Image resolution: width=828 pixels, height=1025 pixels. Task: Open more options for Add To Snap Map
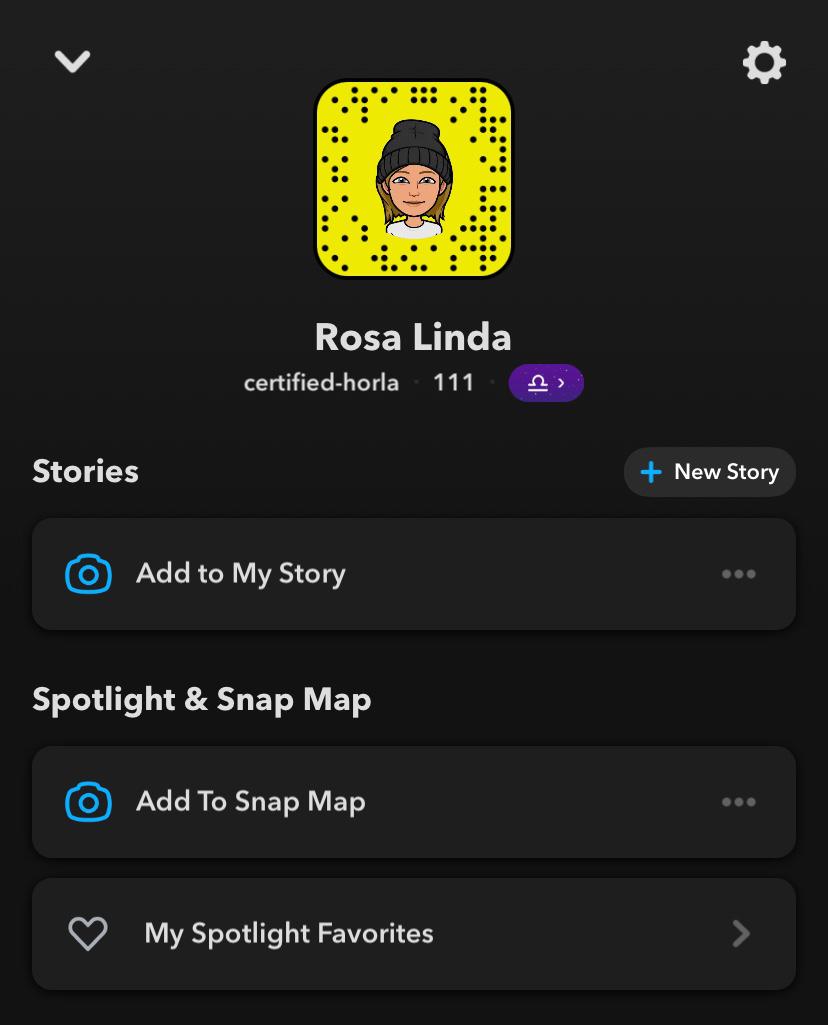[x=738, y=802]
